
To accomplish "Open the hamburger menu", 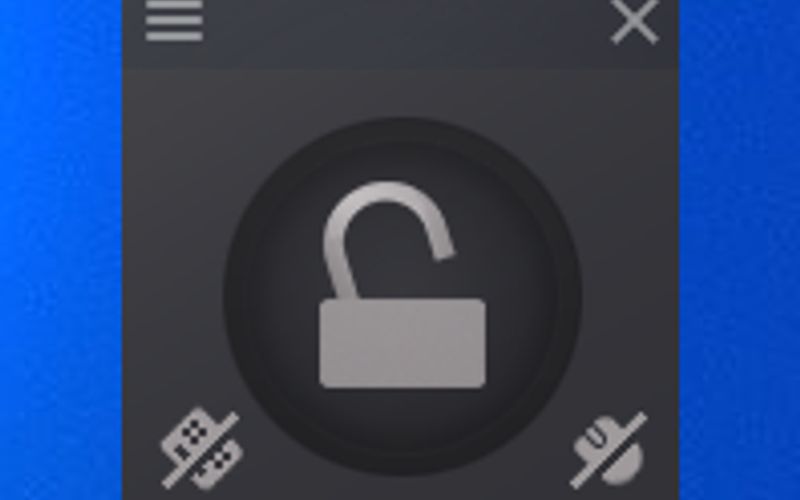I will pyautogui.click(x=174, y=20).
